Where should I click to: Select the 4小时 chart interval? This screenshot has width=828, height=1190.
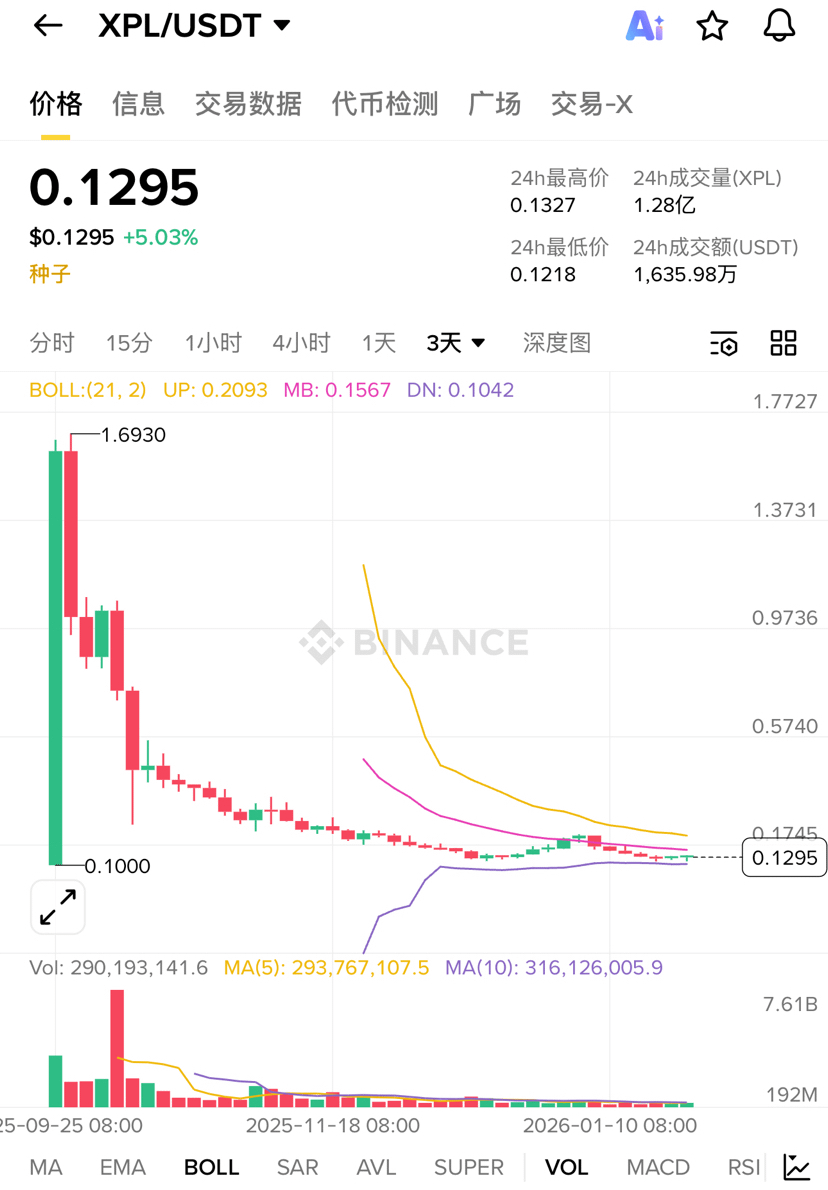(301, 343)
